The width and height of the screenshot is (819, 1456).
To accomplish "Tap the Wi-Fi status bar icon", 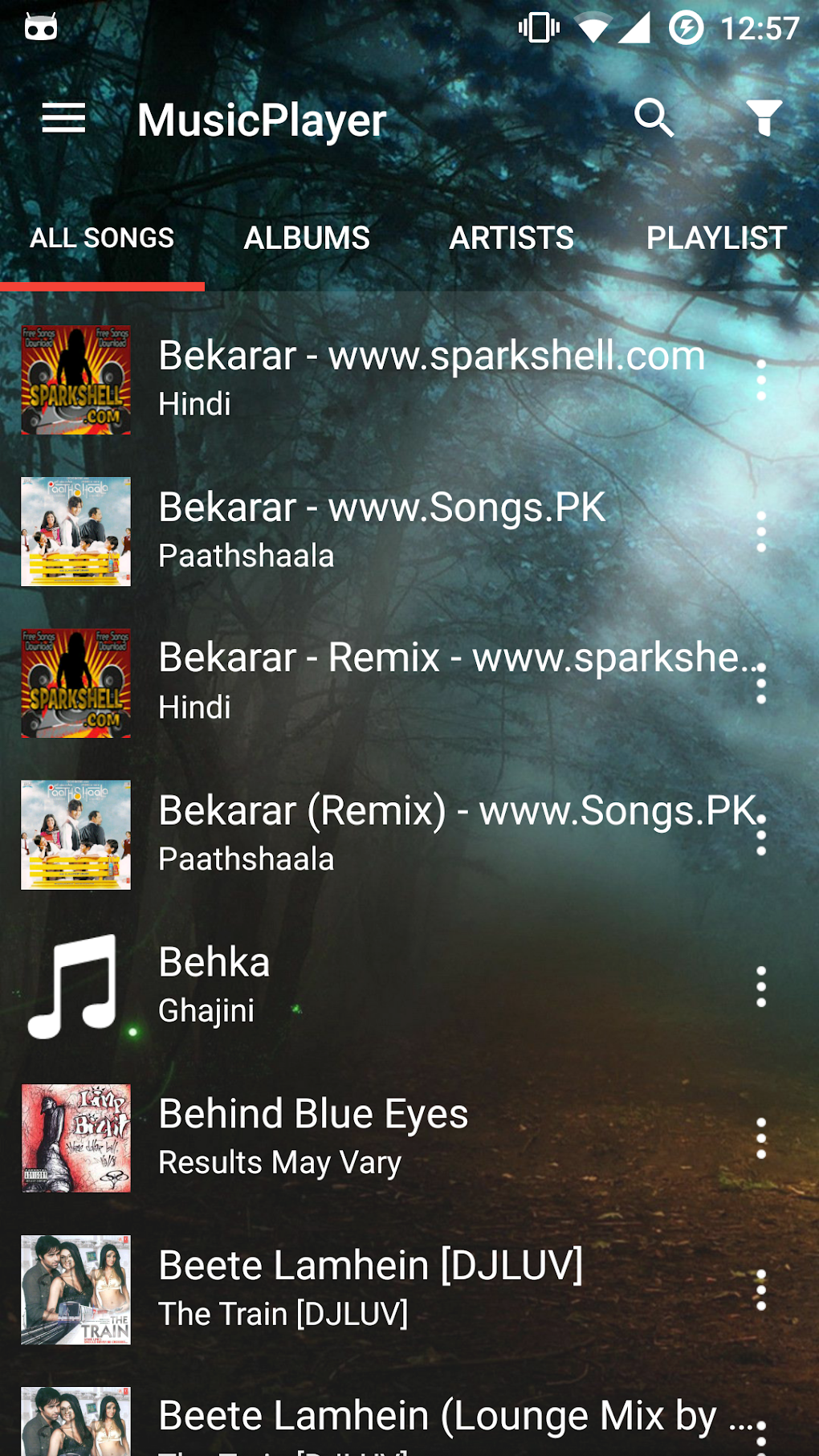I will tap(594, 25).
